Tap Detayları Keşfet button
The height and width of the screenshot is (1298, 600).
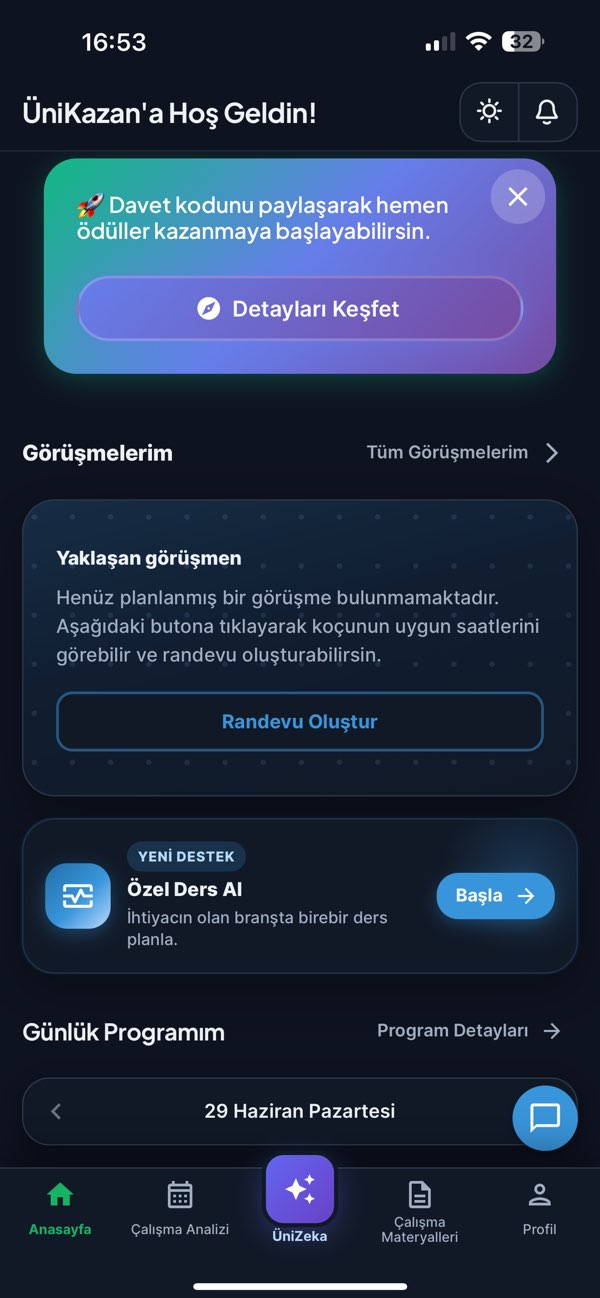point(300,309)
